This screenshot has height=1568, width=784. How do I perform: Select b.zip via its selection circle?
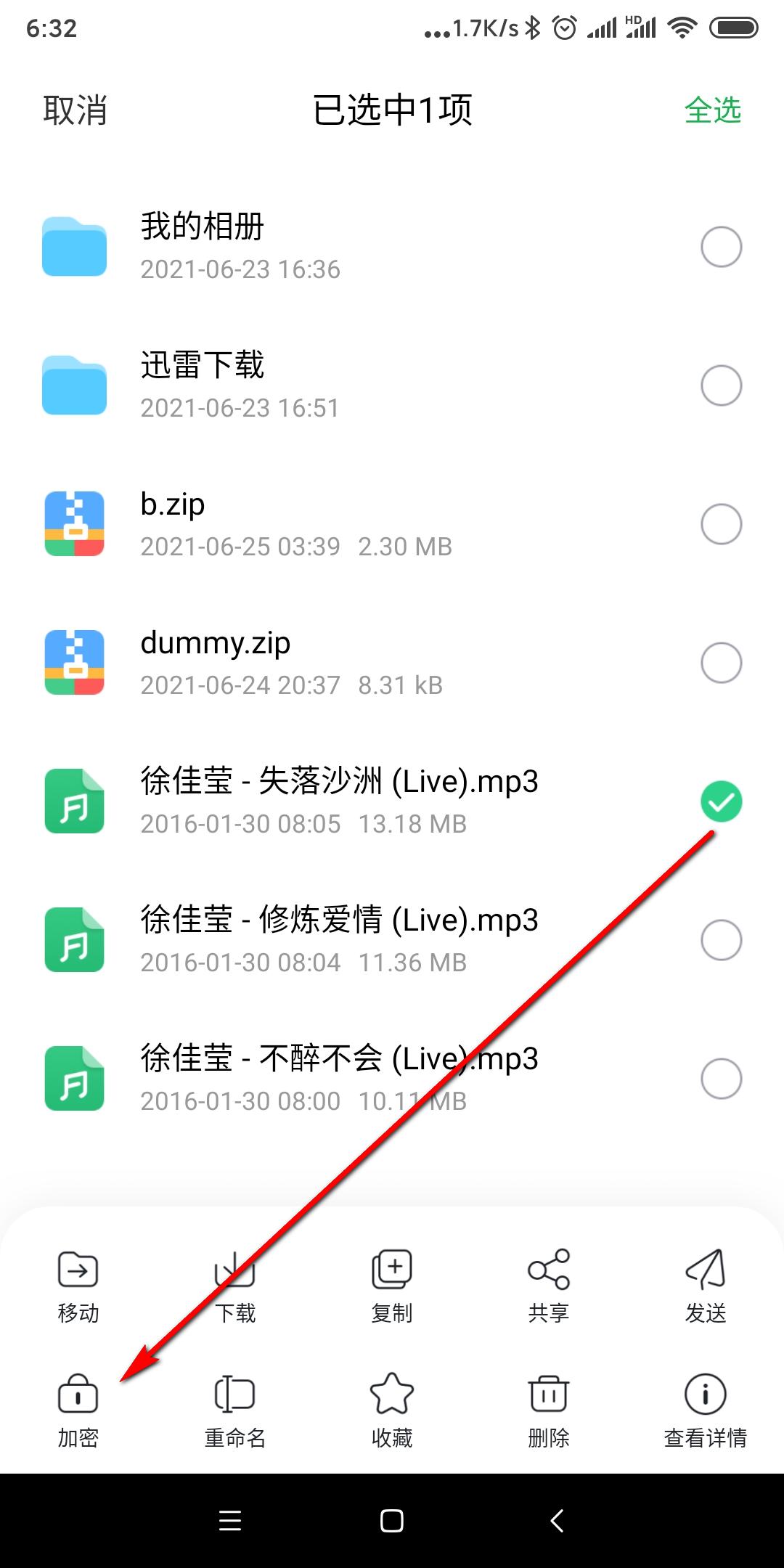[x=721, y=524]
